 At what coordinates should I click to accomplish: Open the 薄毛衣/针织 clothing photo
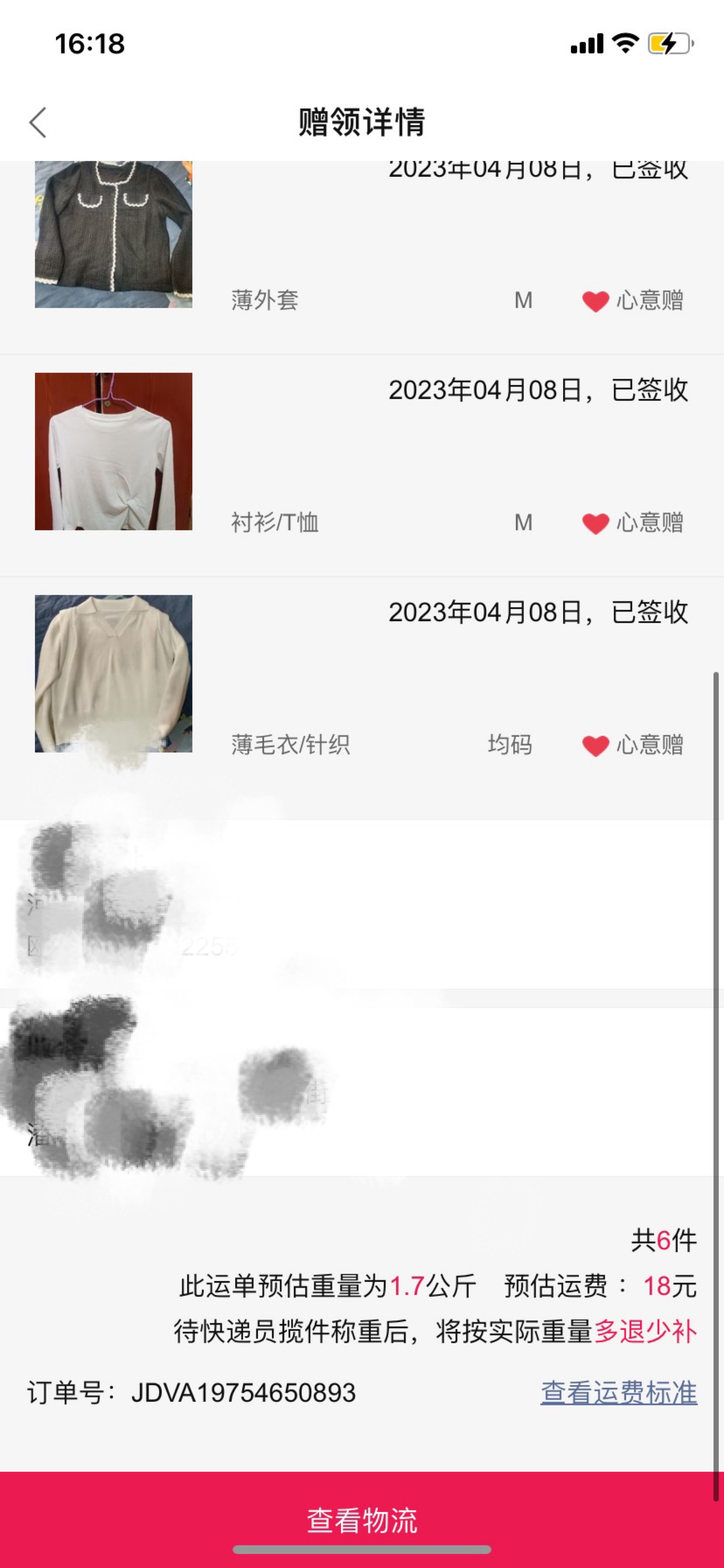click(114, 674)
